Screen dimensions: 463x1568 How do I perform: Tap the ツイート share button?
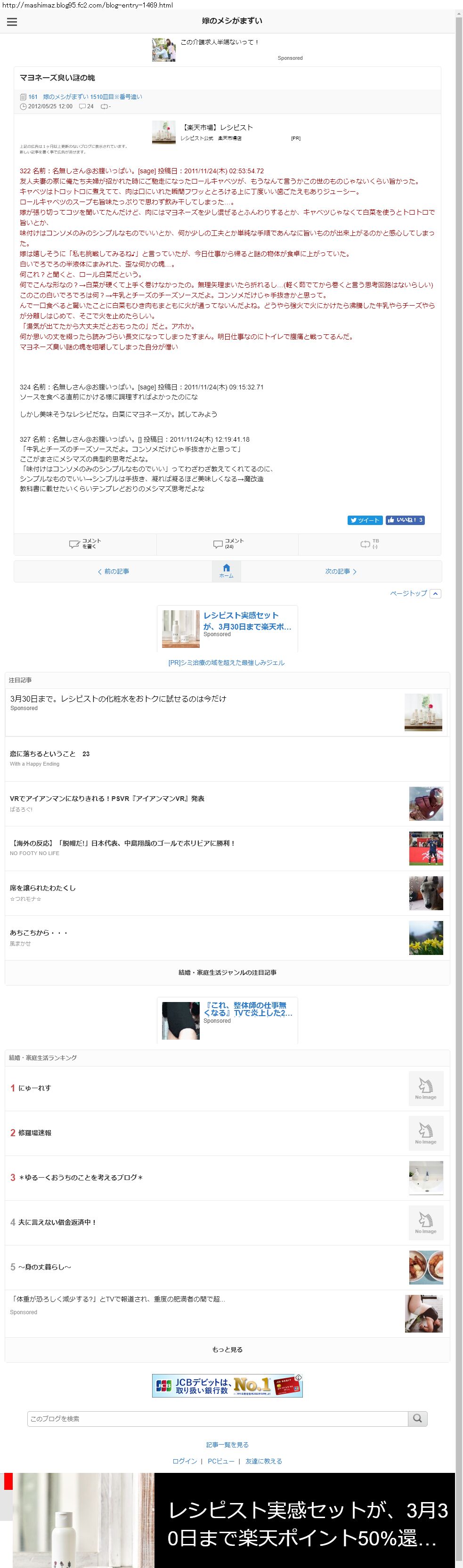tap(365, 520)
